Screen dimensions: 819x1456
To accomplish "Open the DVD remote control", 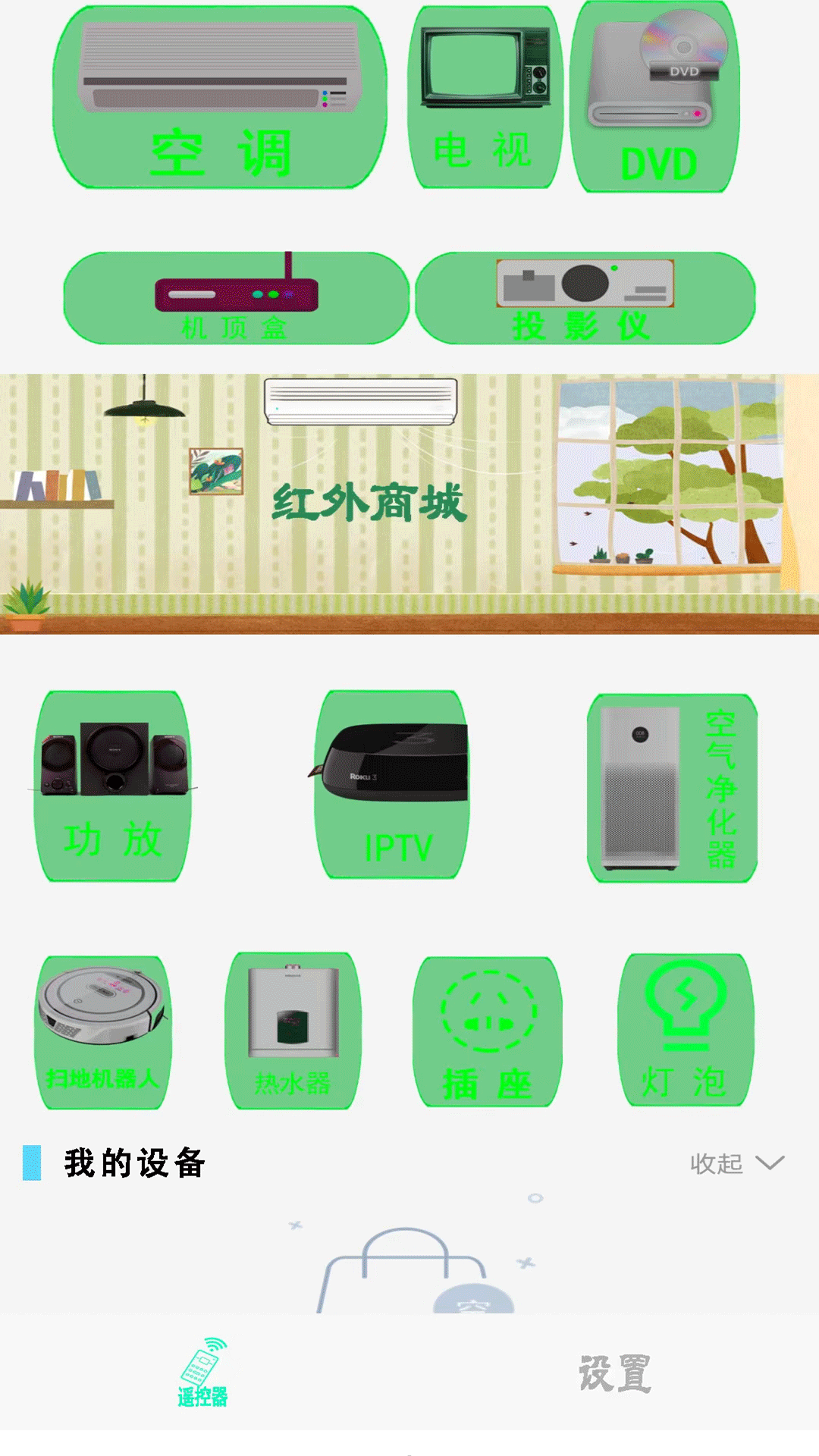I will click(656, 97).
